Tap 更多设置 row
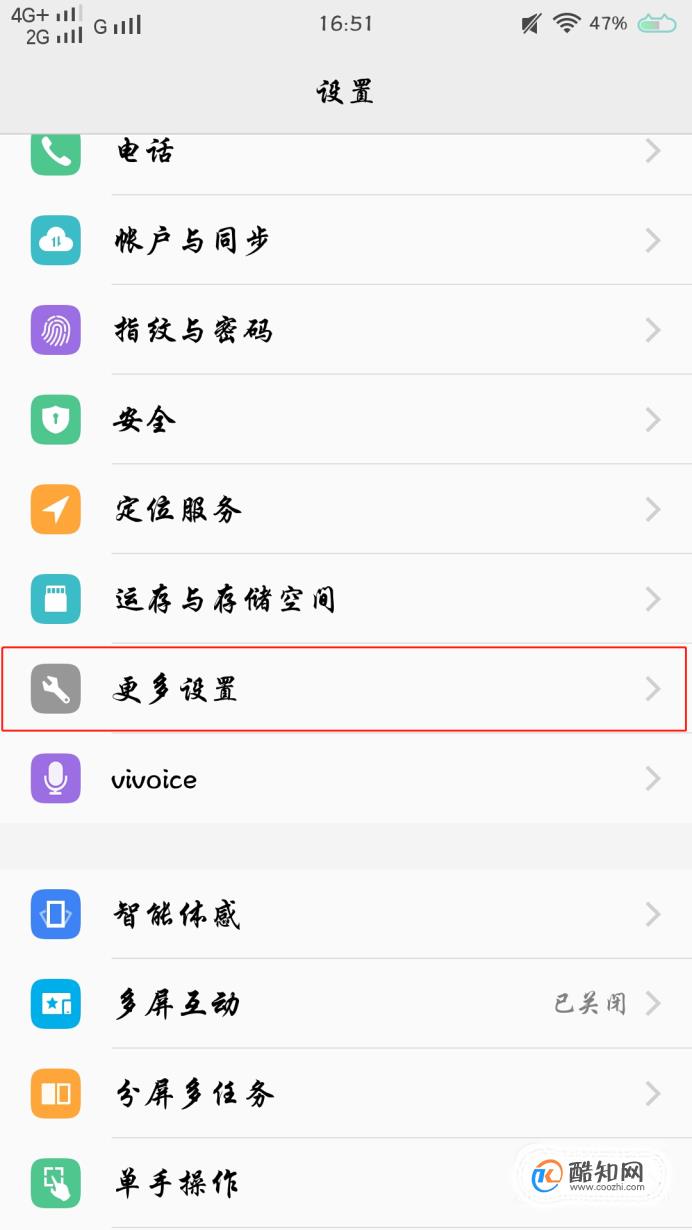The image size is (692, 1230). pyautogui.click(x=346, y=689)
